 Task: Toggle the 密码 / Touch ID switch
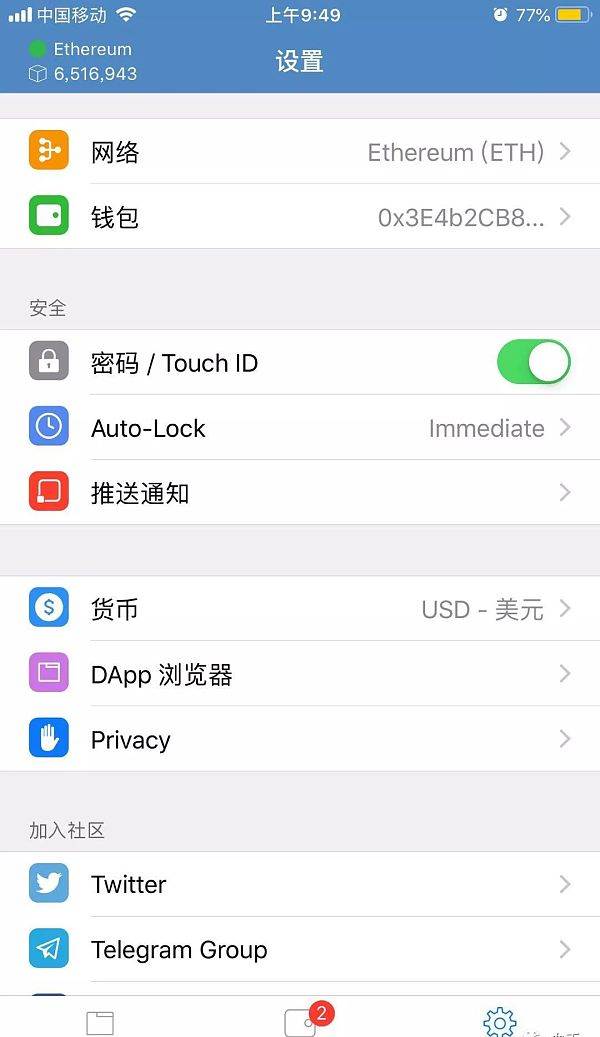click(533, 362)
